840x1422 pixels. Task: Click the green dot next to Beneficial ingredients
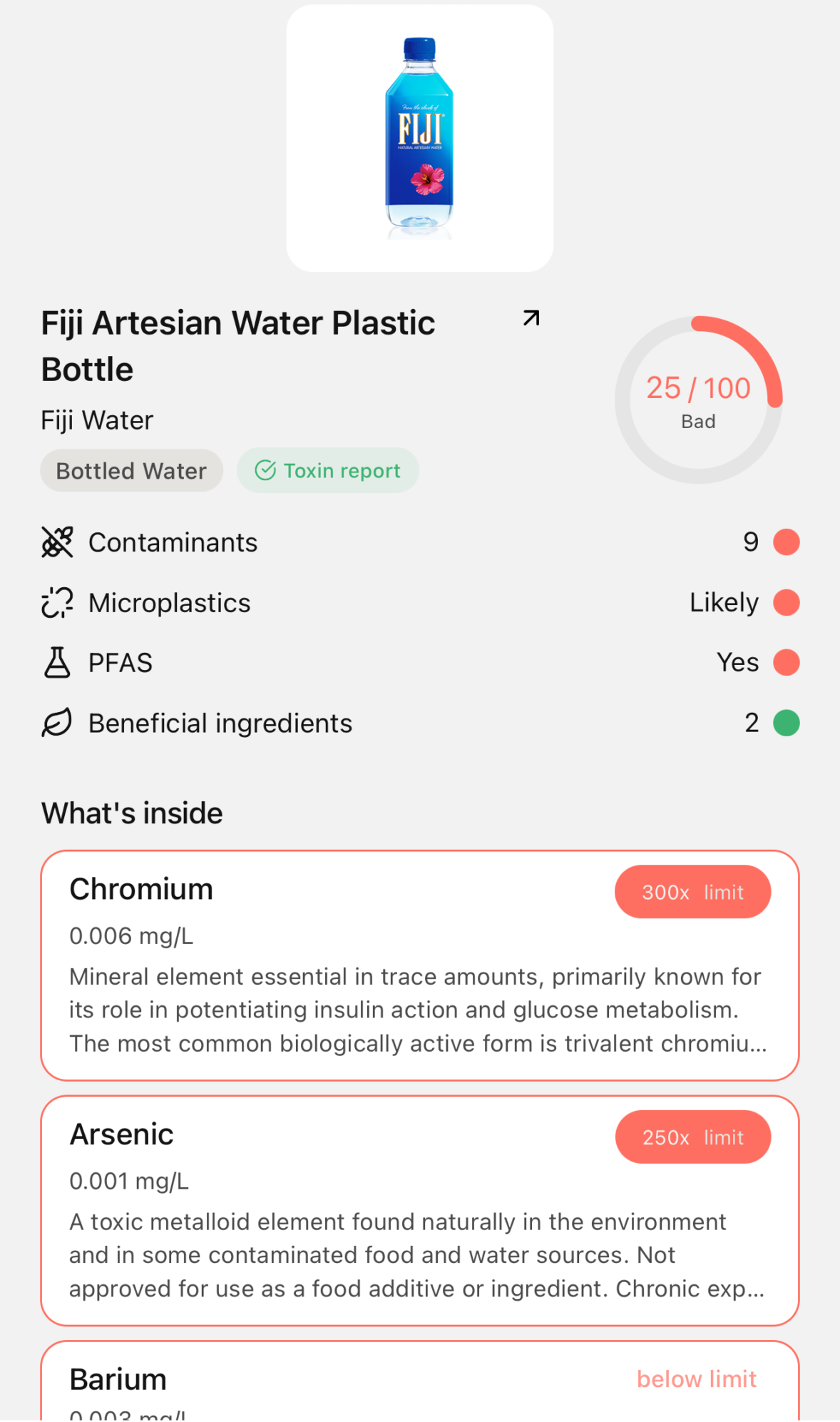[785, 723]
